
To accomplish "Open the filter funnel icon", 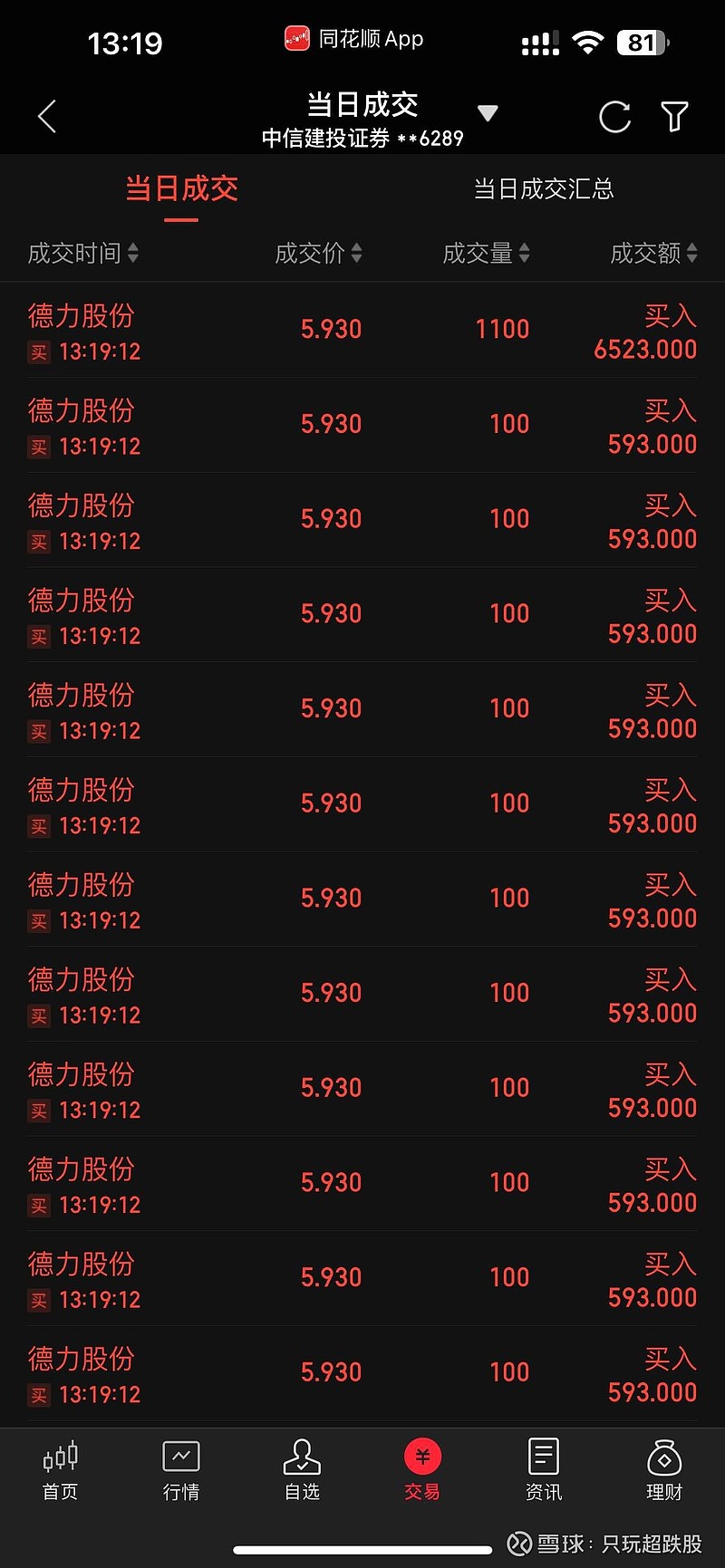I will point(675,117).
